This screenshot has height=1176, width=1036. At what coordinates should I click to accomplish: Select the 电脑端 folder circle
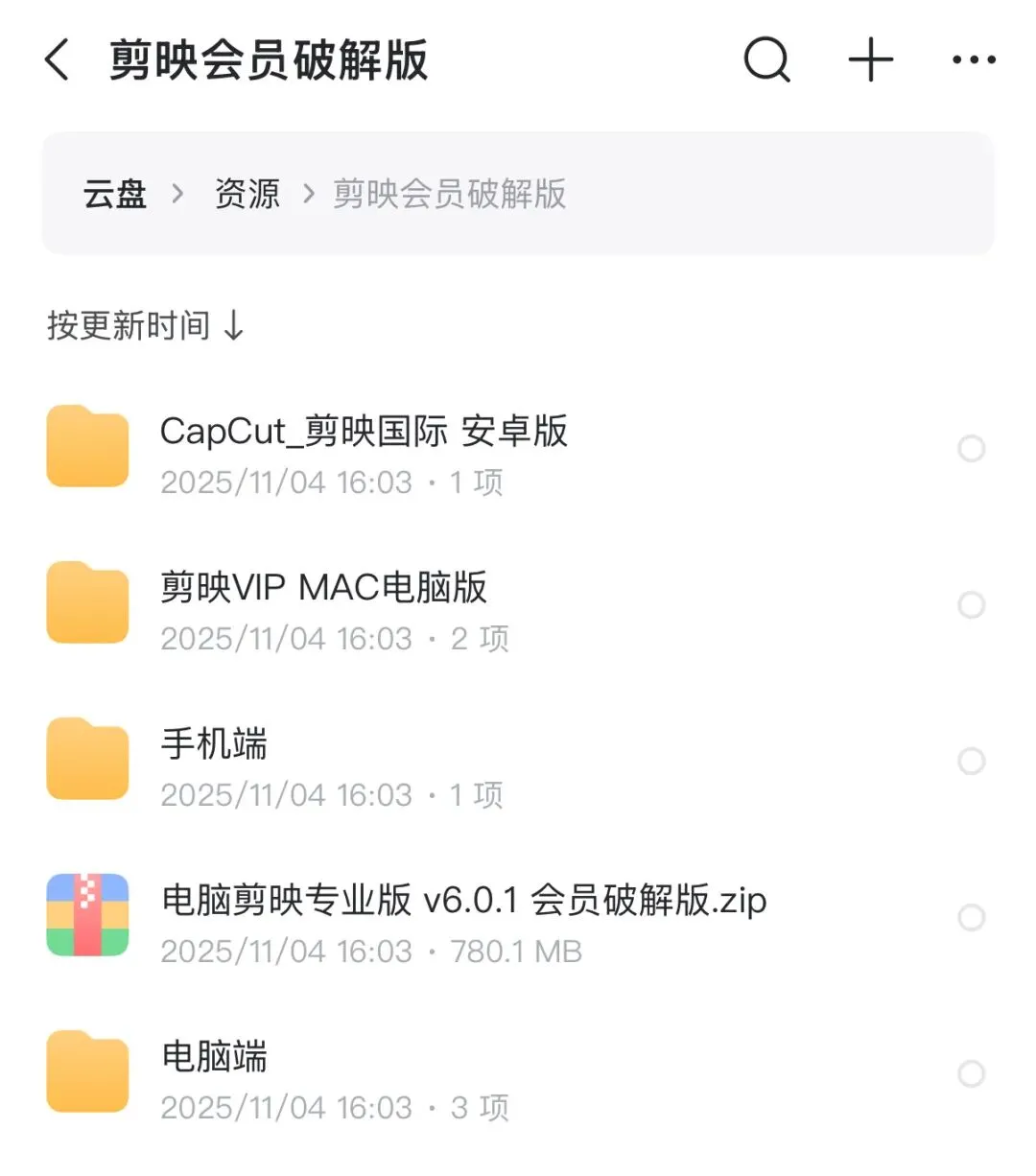pyautogui.click(x=972, y=1073)
